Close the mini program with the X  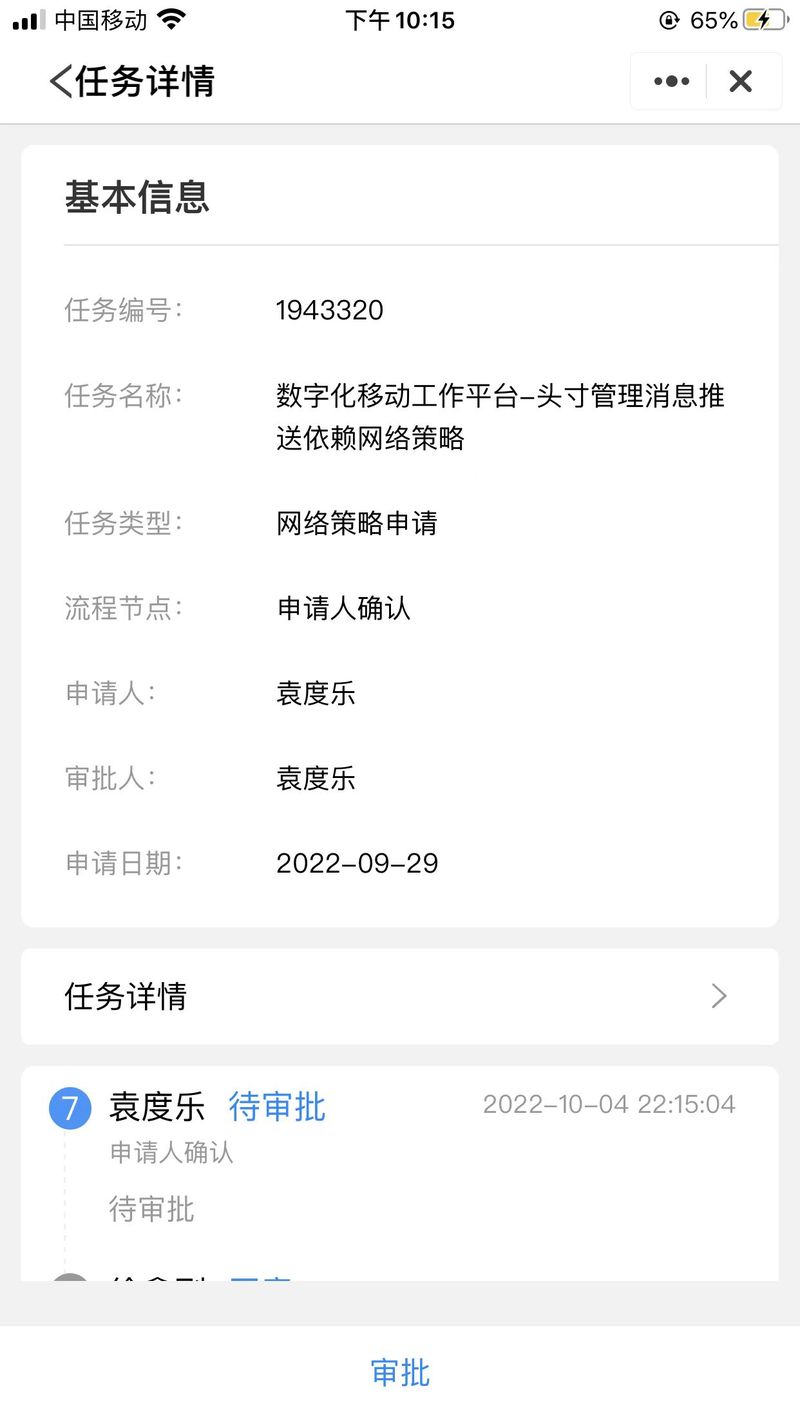point(740,81)
